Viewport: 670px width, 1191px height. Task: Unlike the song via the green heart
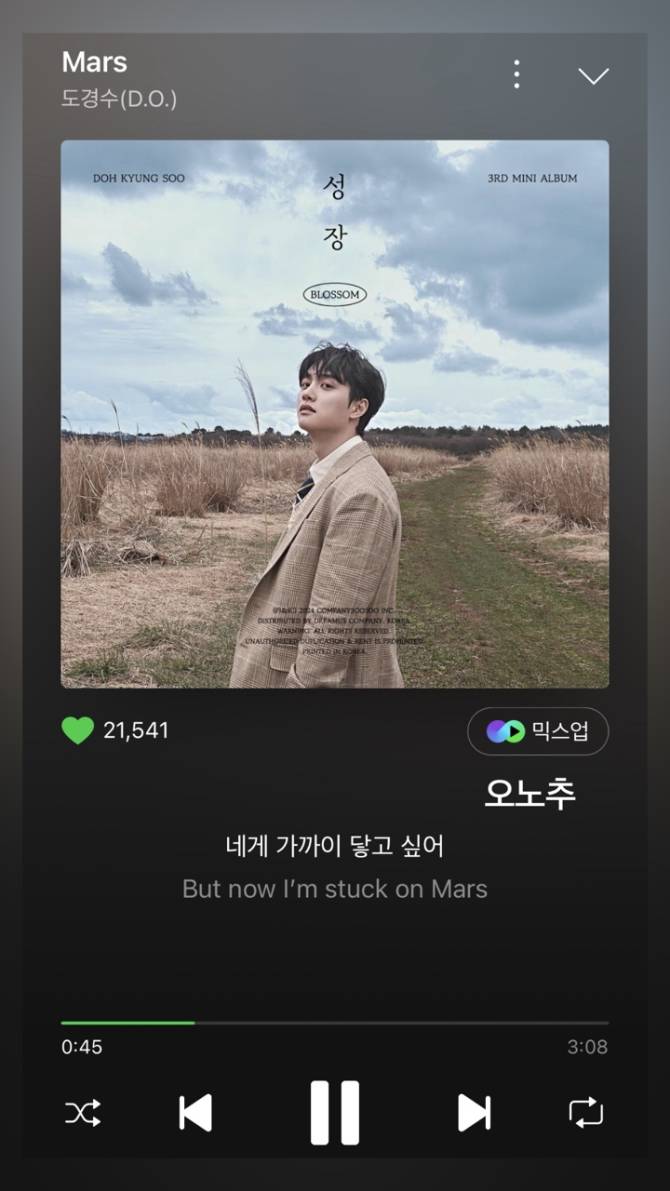77,731
